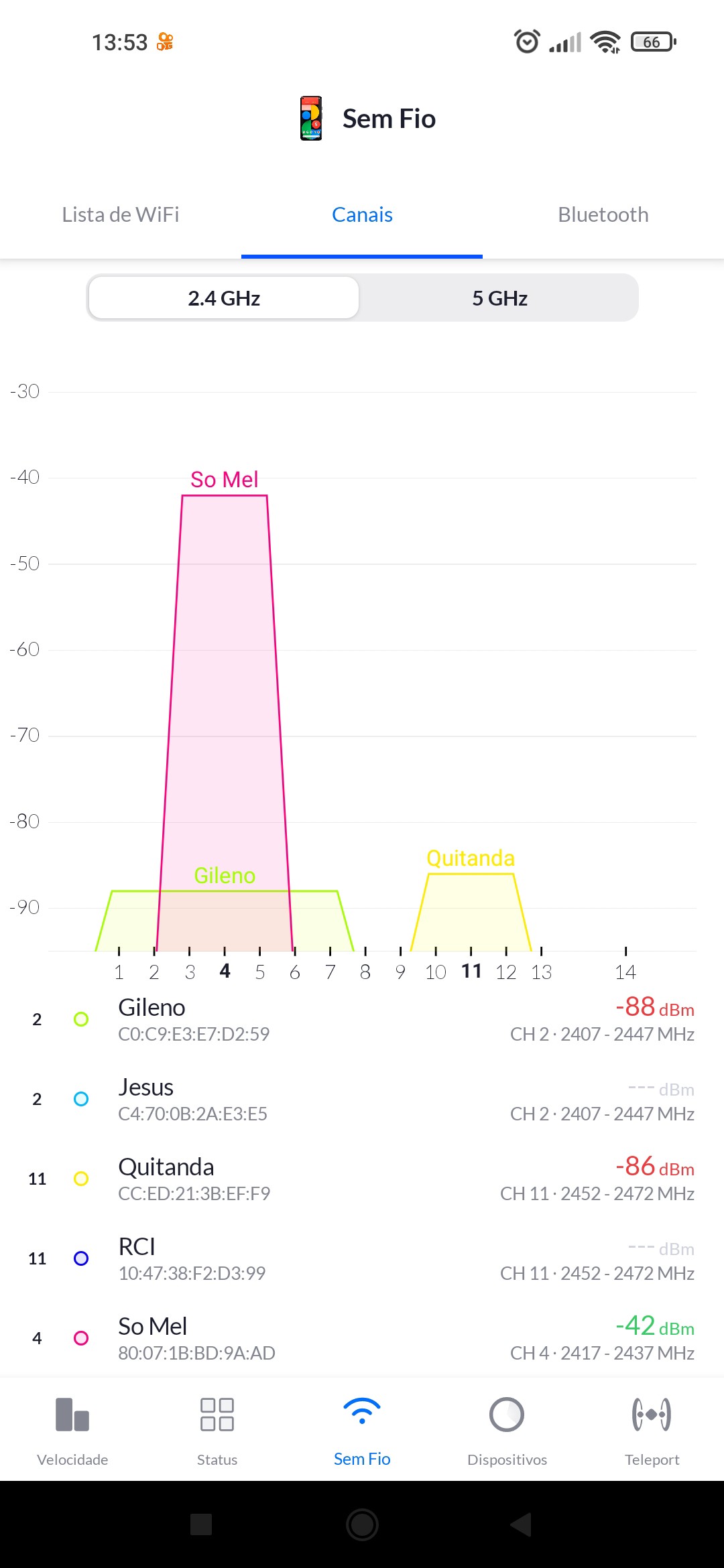Viewport: 724px width, 1568px height.
Task: Tap the system home button
Action: click(362, 1524)
